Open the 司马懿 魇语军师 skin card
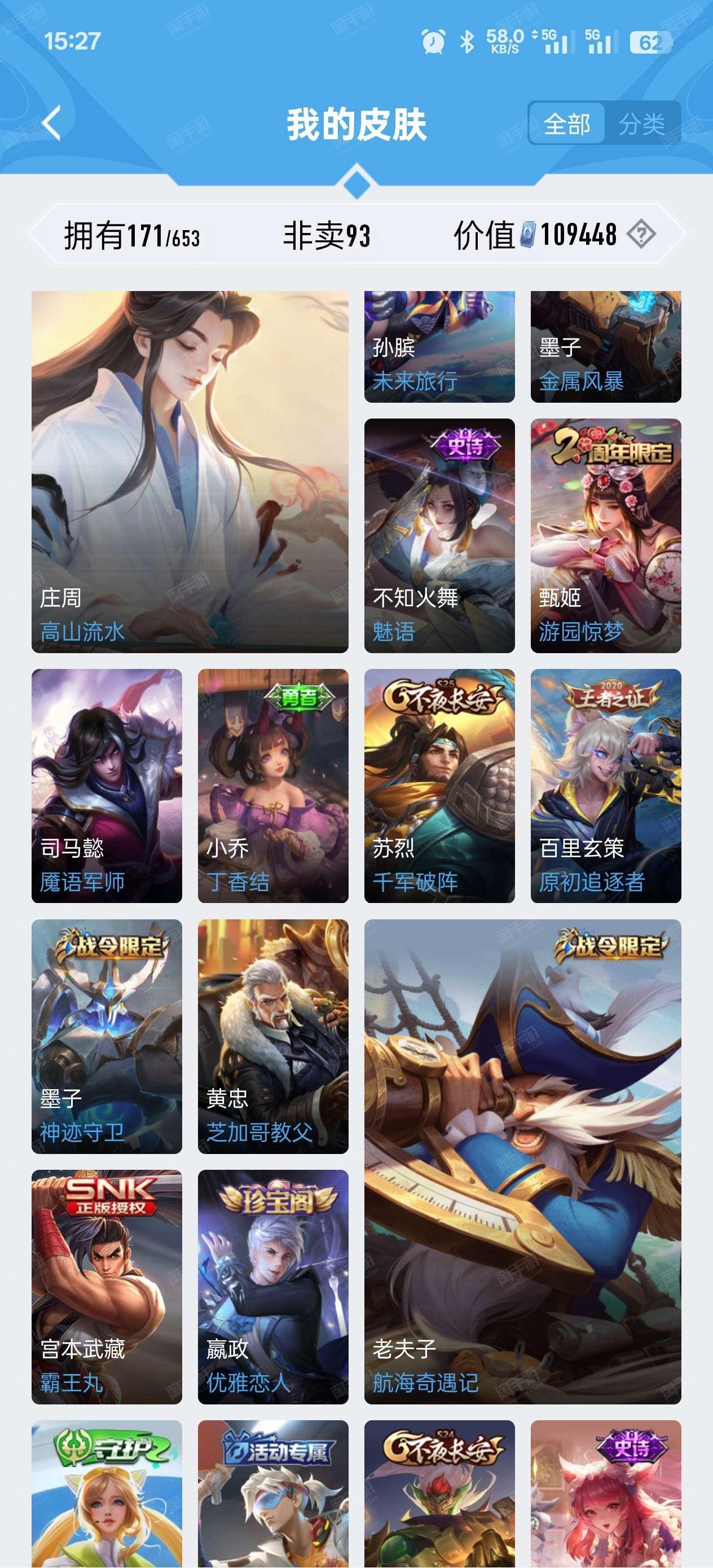This screenshot has width=713, height=1568. click(107, 786)
